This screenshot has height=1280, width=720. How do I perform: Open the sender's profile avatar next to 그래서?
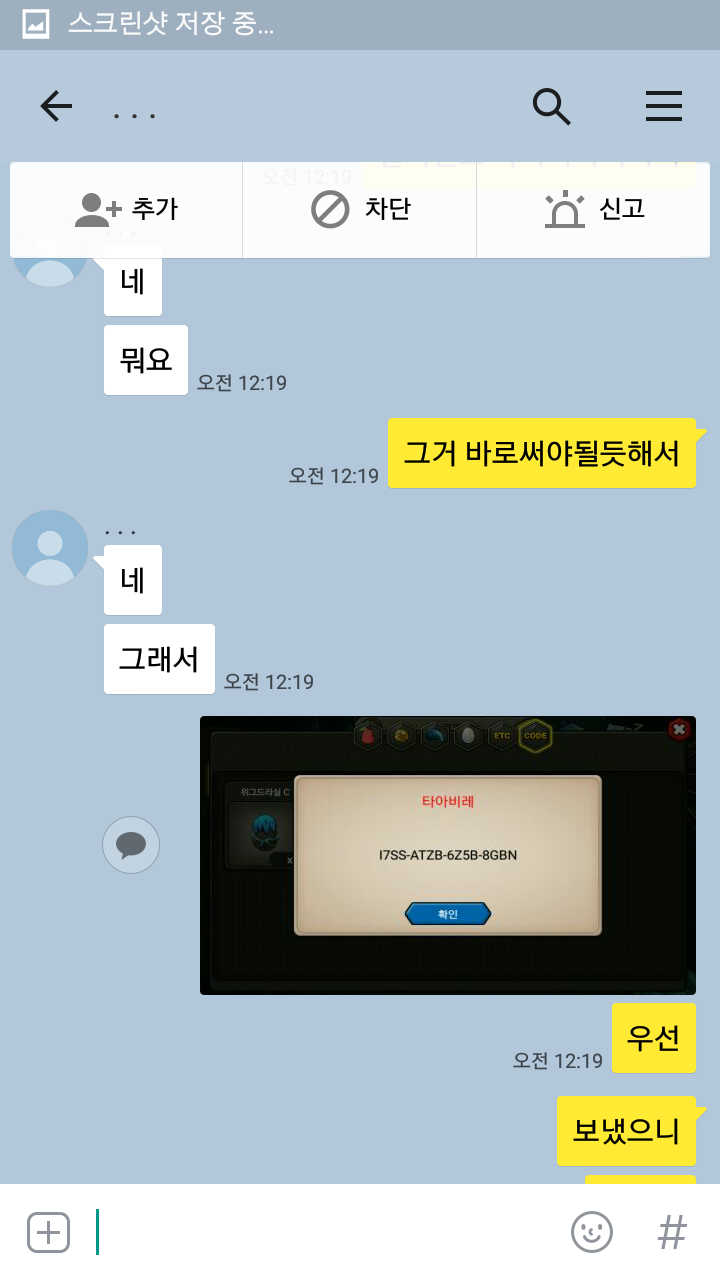(50, 548)
